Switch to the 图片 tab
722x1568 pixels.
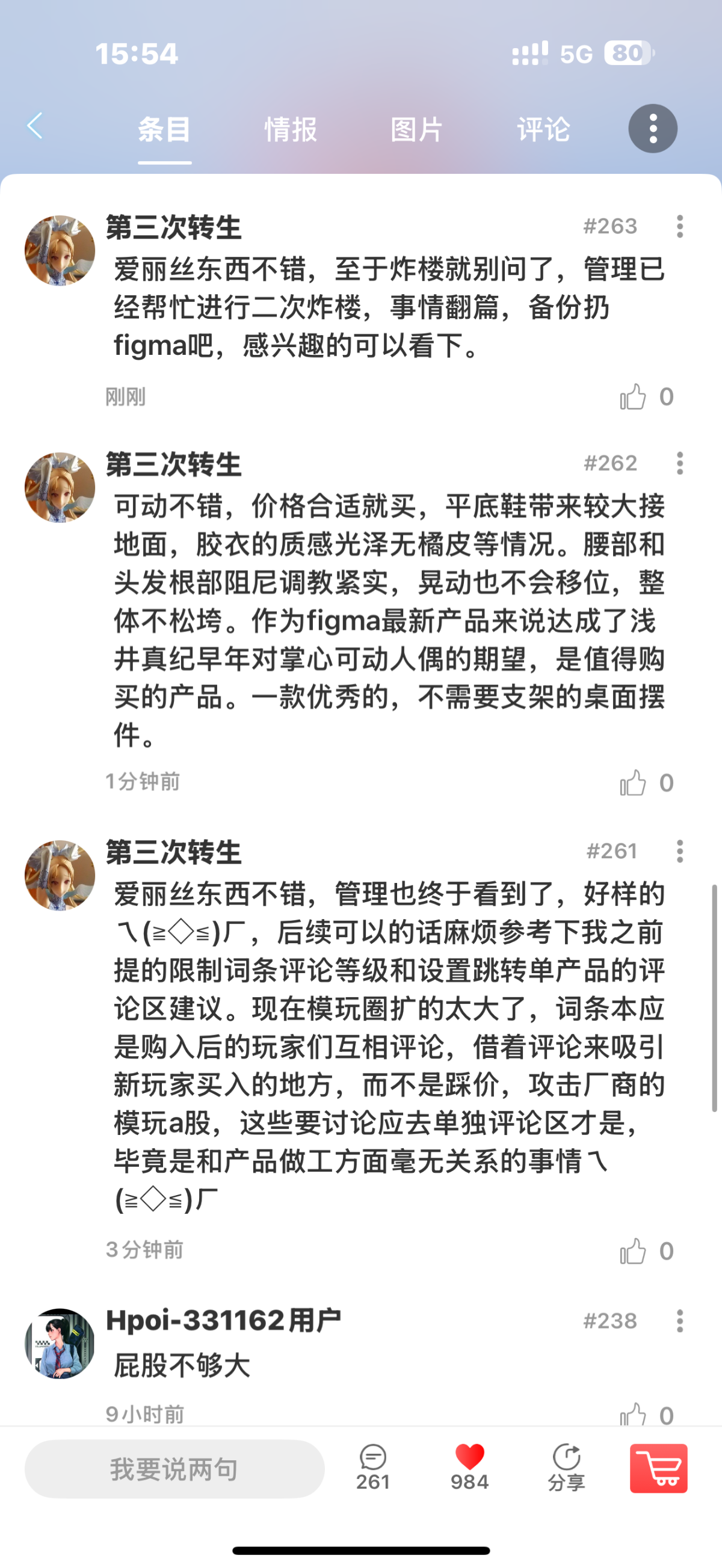point(416,129)
